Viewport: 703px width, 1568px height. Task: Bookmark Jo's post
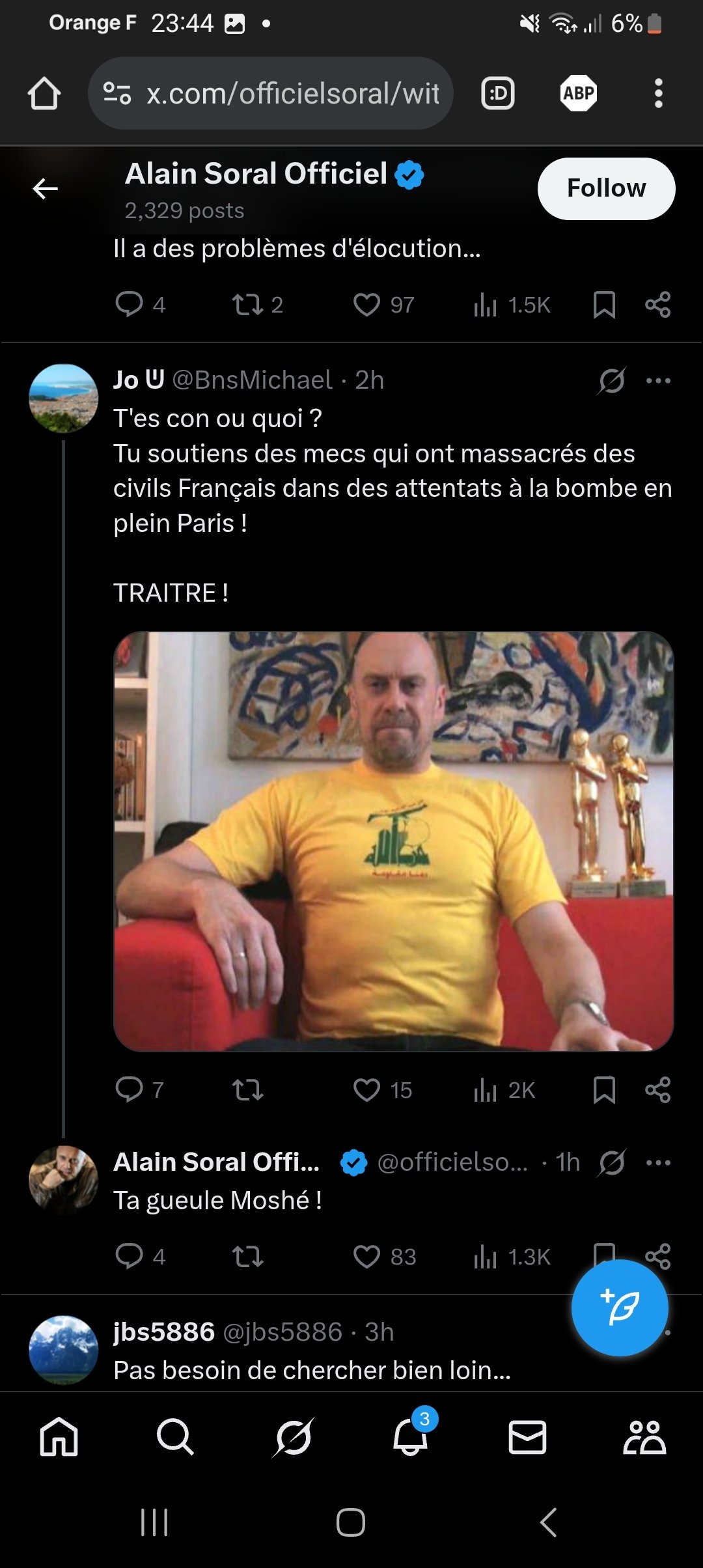[604, 1089]
